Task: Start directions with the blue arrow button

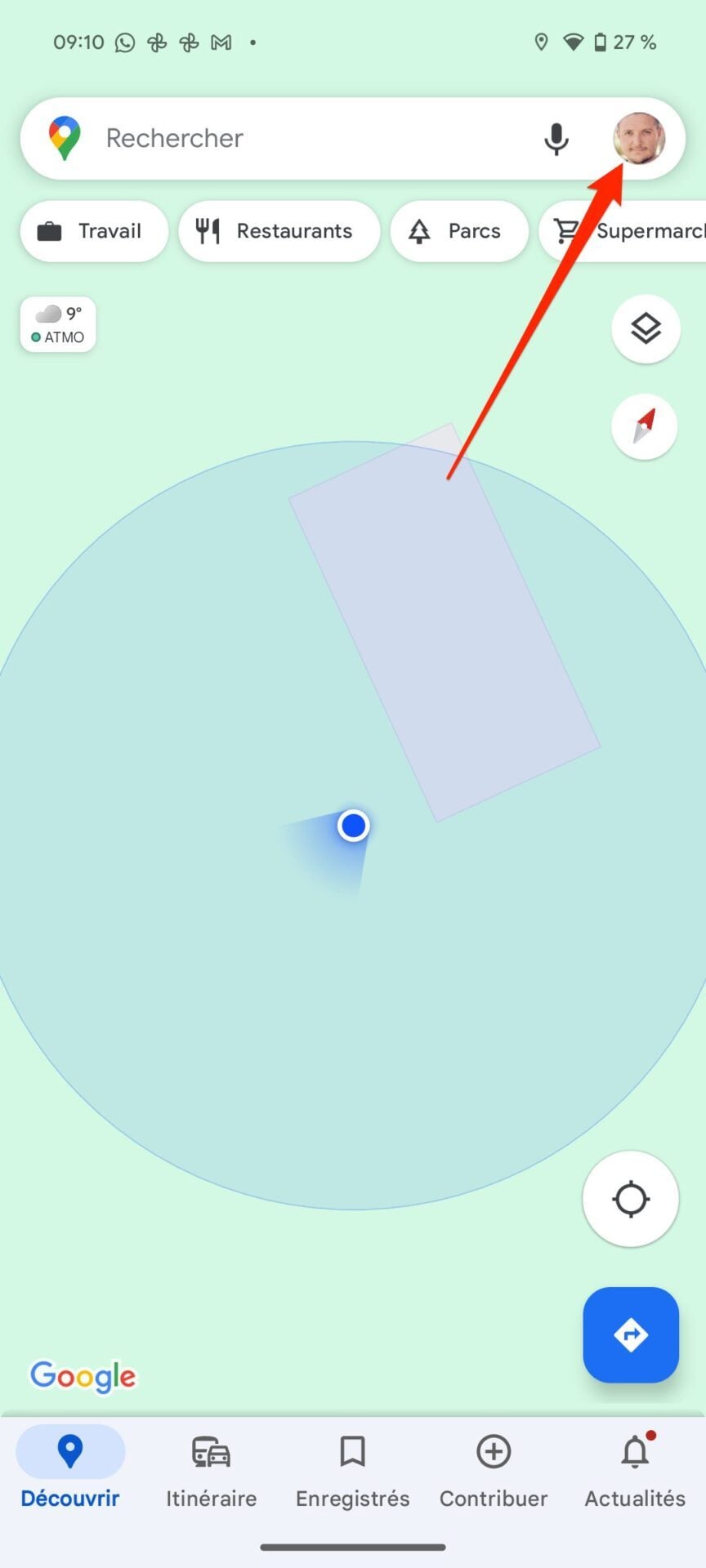Action: pos(630,1334)
